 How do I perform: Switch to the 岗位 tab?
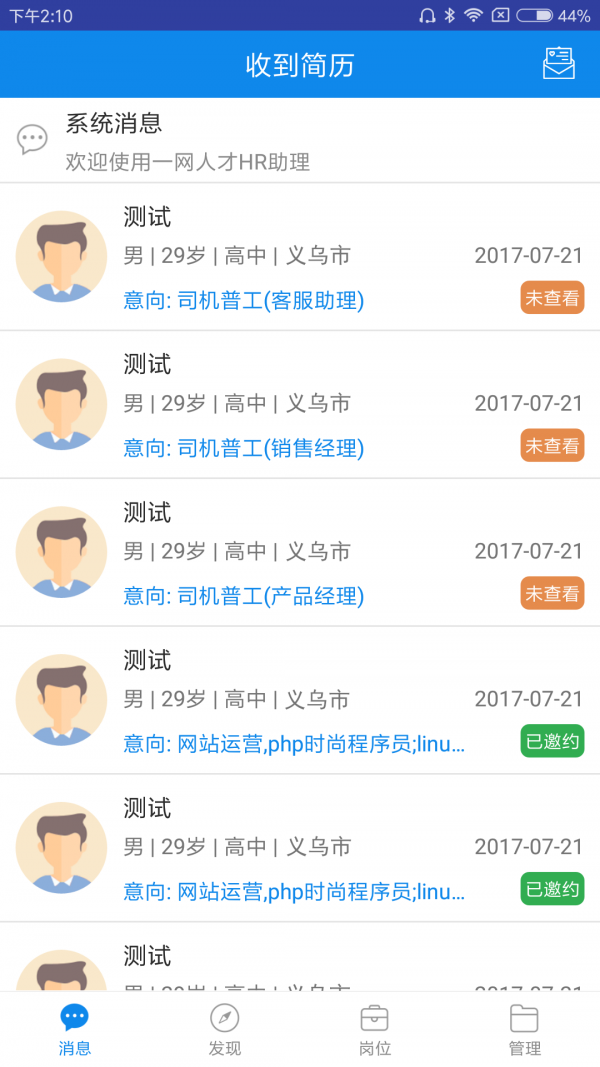click(375, 1030)
